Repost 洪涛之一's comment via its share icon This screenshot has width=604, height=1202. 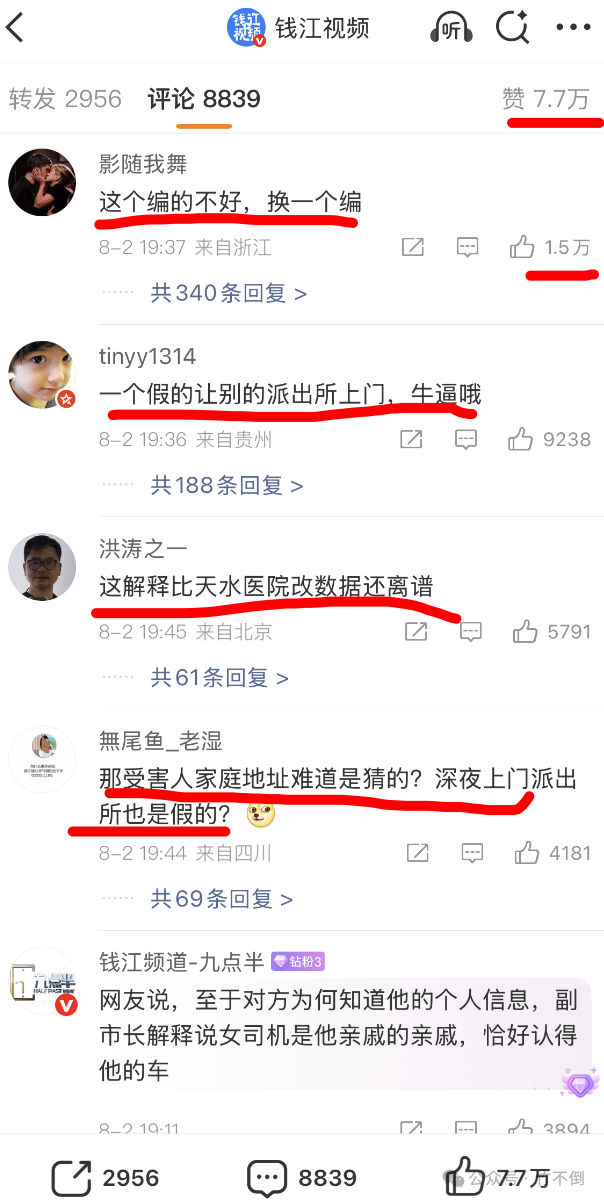413,632
